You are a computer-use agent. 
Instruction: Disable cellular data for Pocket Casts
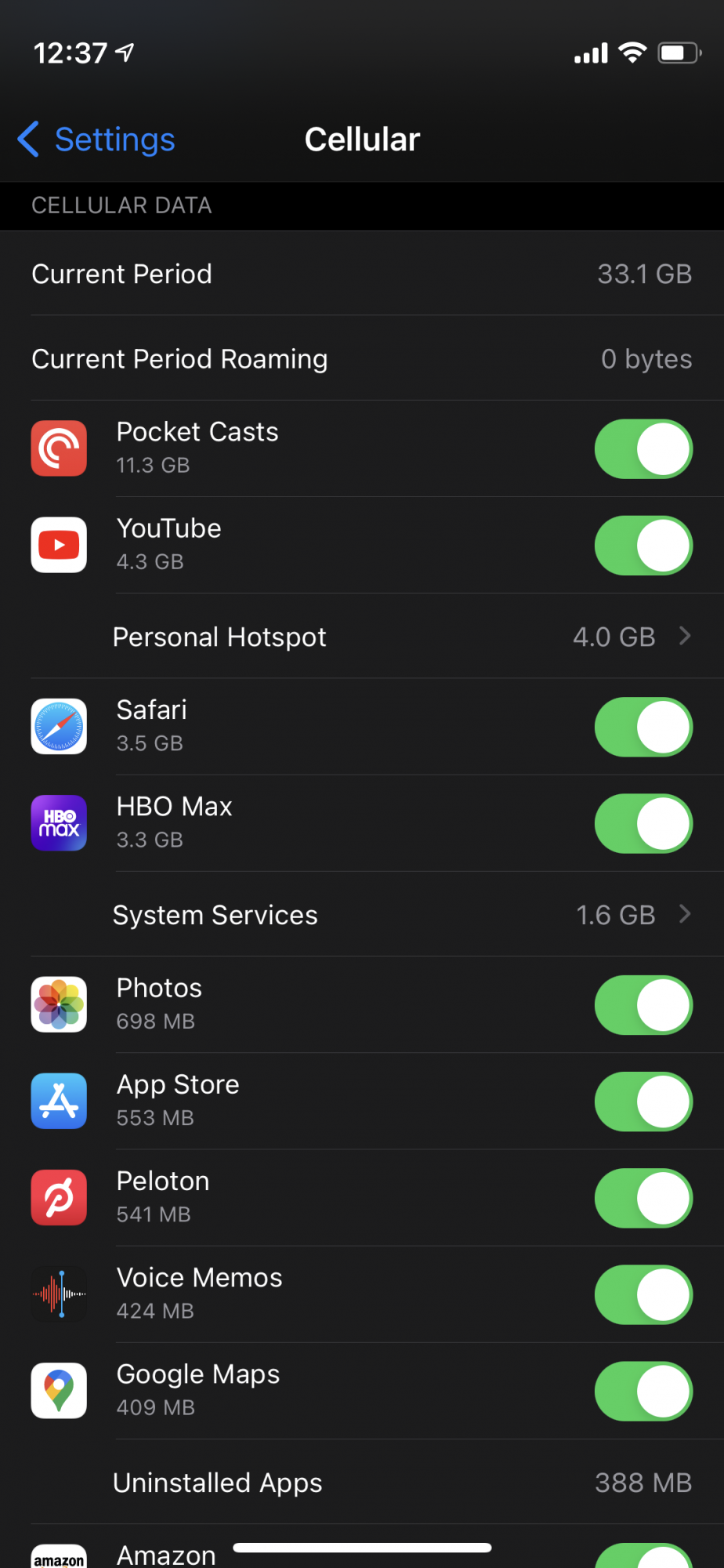643,449
